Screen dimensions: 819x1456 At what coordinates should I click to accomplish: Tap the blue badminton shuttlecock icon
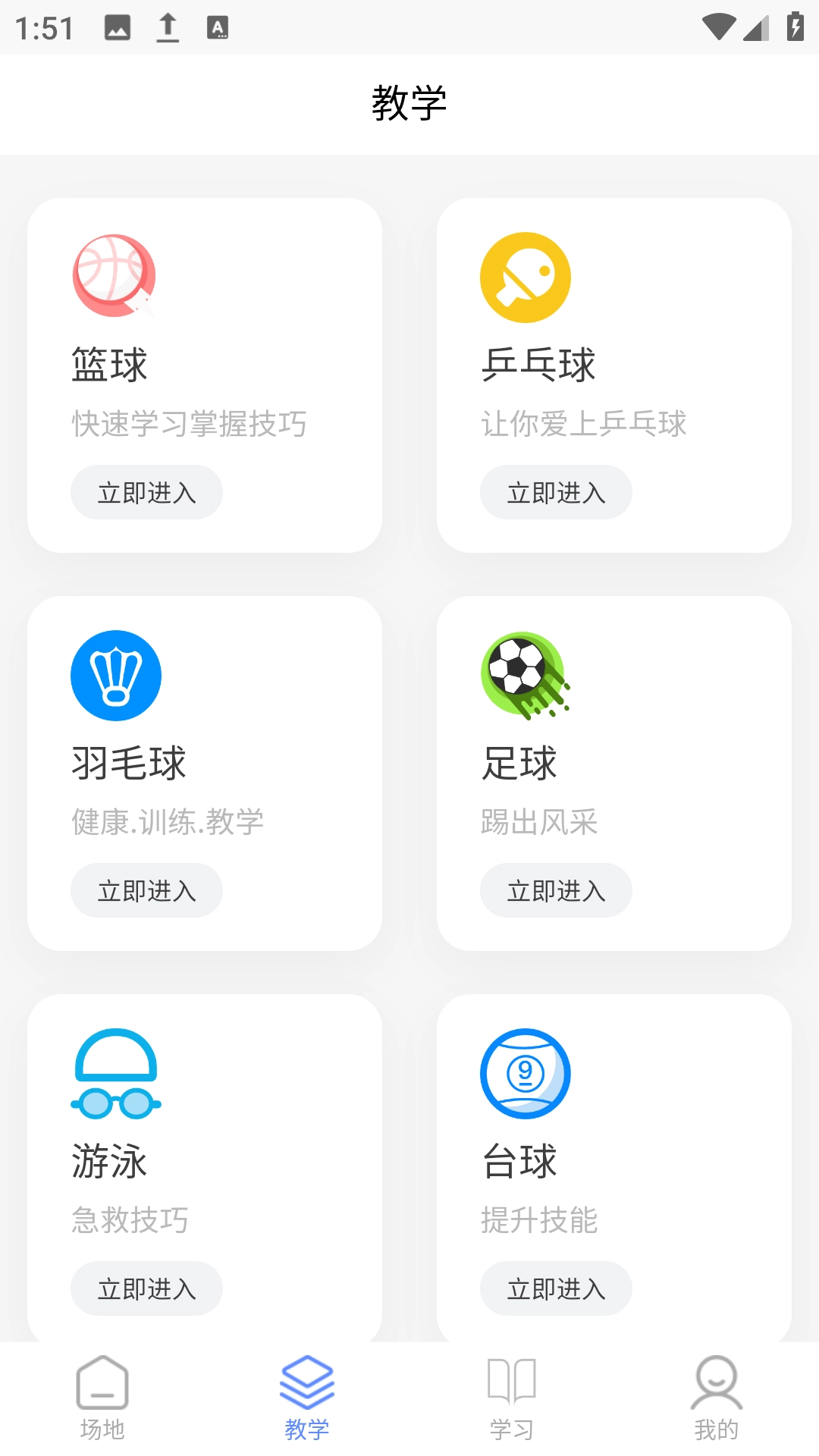116,675
